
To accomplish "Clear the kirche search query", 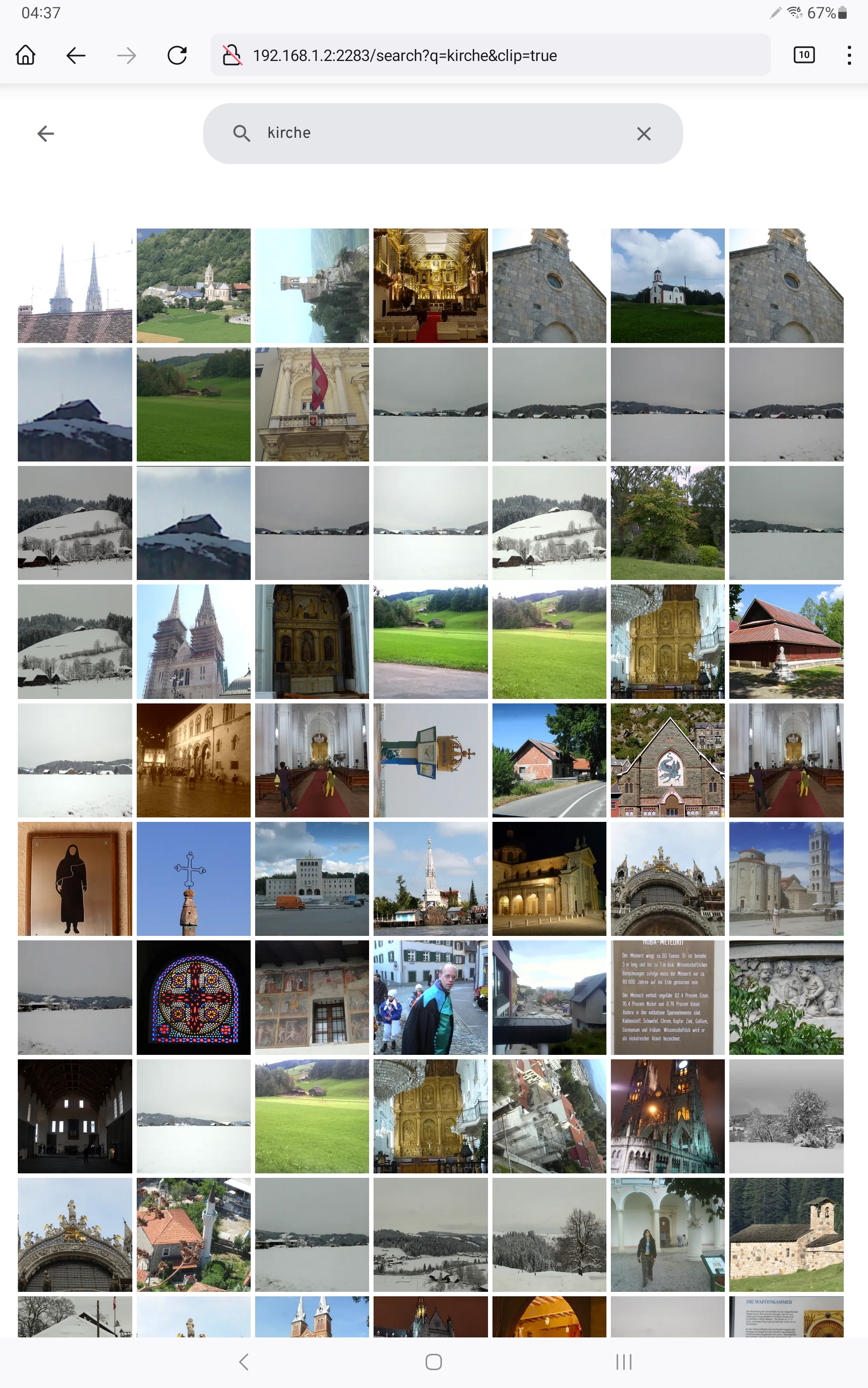I will click(644, 134).
